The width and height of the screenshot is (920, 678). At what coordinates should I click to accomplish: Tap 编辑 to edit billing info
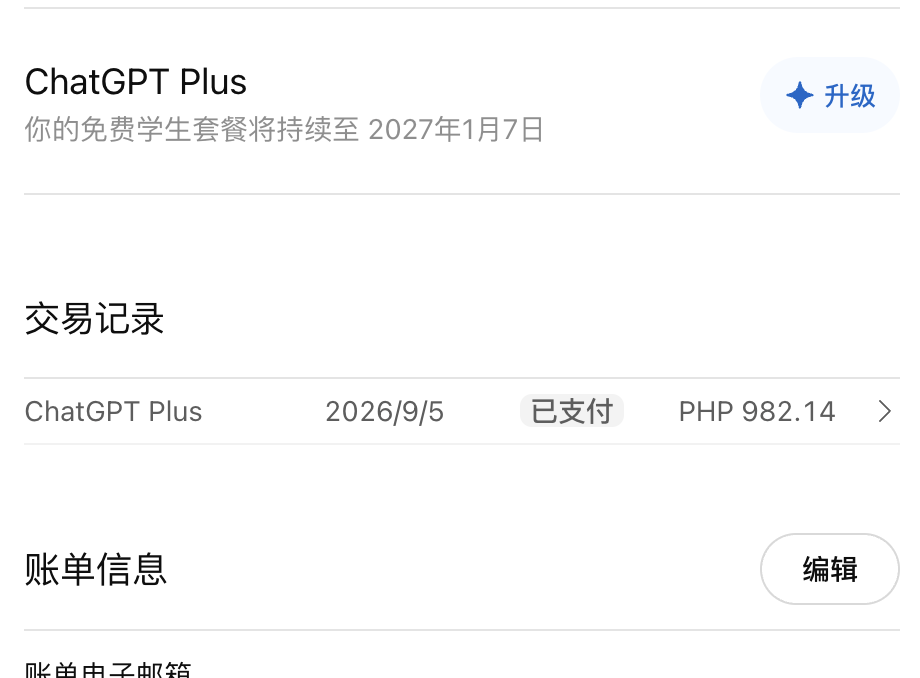pos(830,569)
